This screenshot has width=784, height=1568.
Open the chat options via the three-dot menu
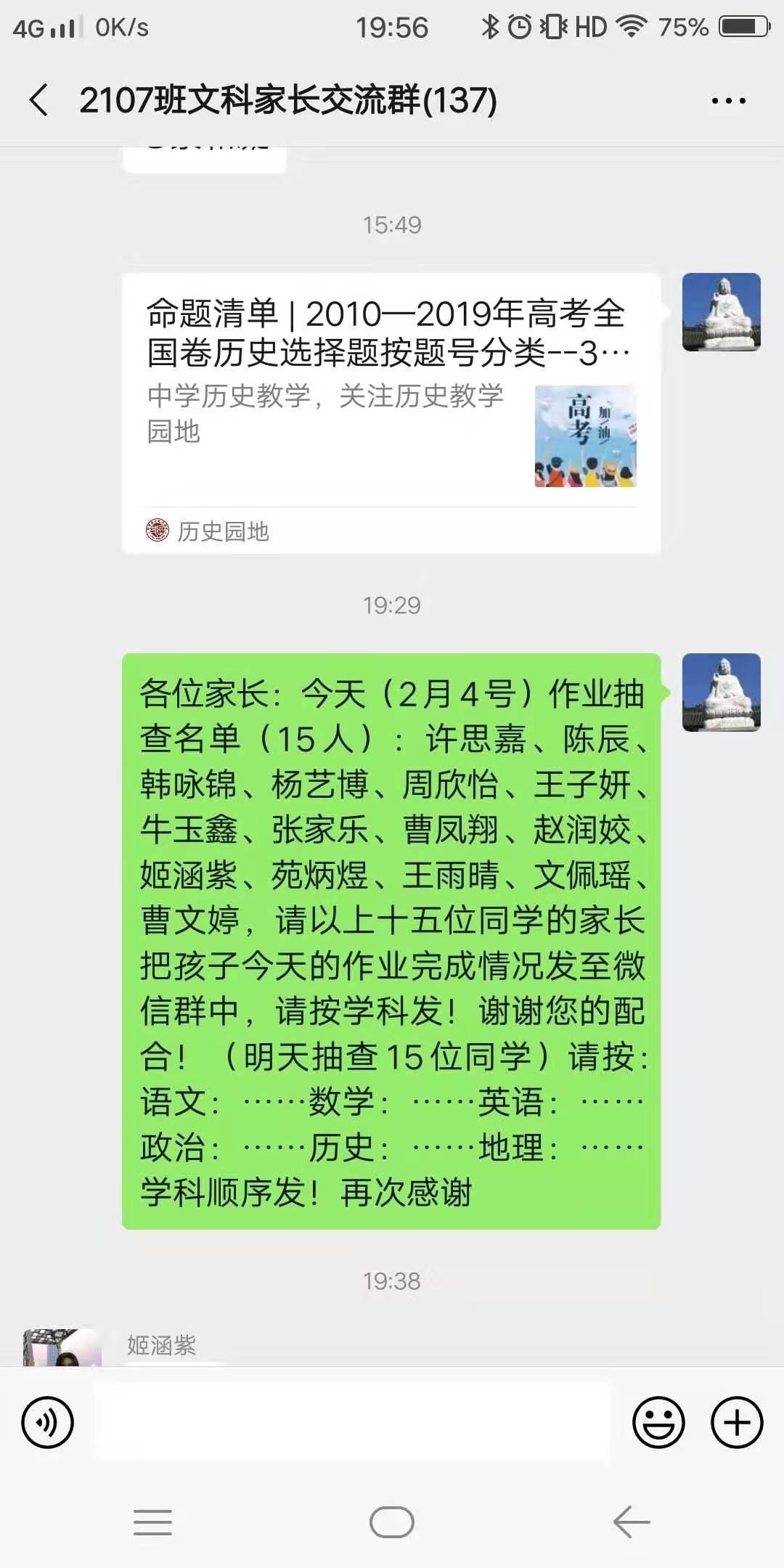tap(728, 100)
